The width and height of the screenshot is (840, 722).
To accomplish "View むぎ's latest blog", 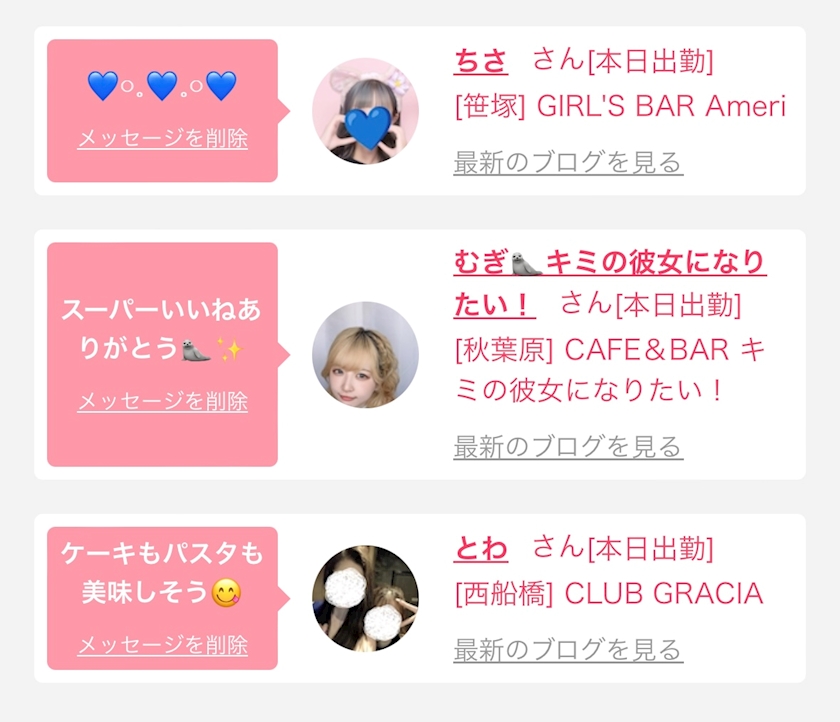I will [x=568, y=446].
